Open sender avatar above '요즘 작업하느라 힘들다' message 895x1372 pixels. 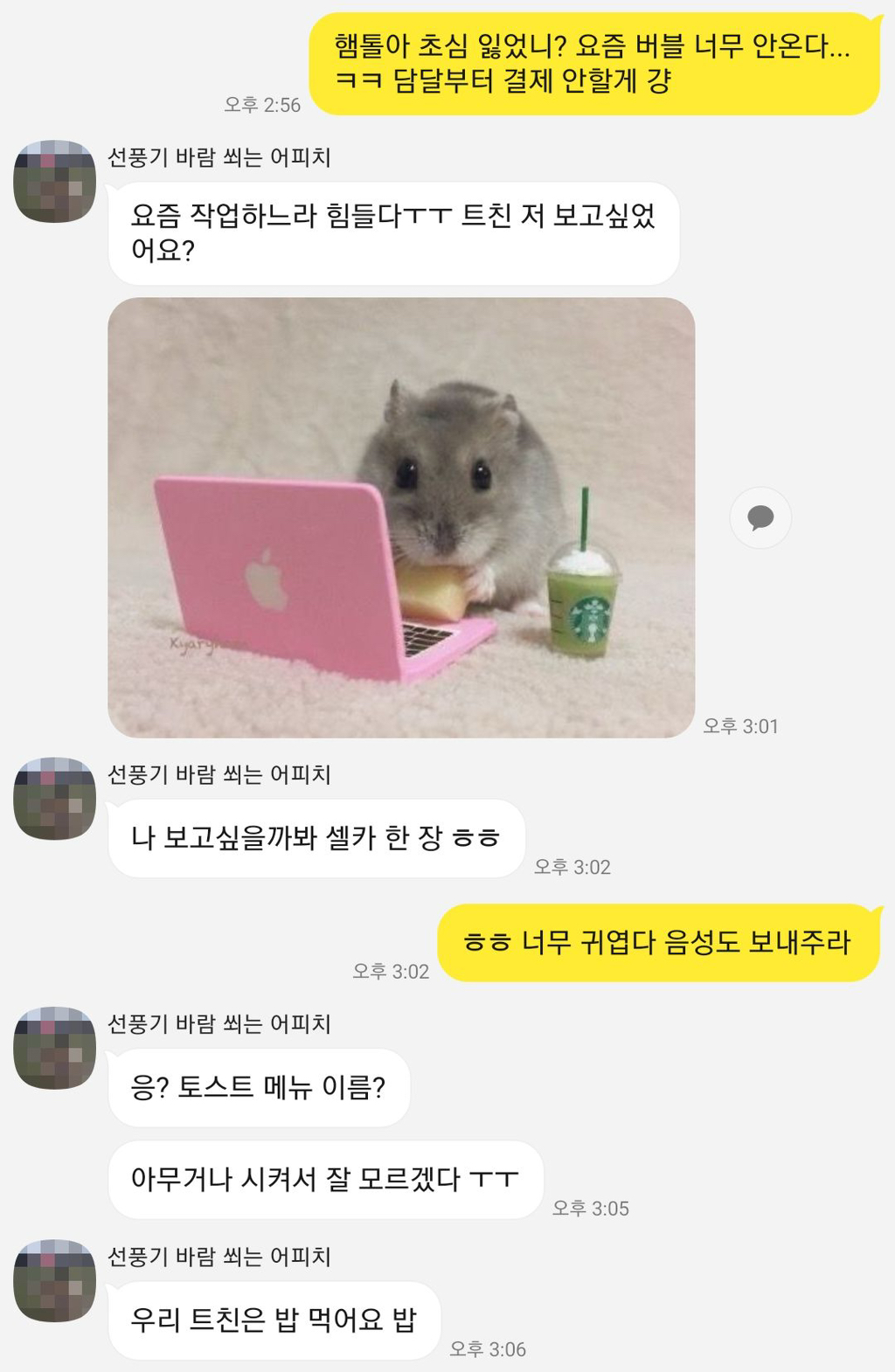click(54, 181)
